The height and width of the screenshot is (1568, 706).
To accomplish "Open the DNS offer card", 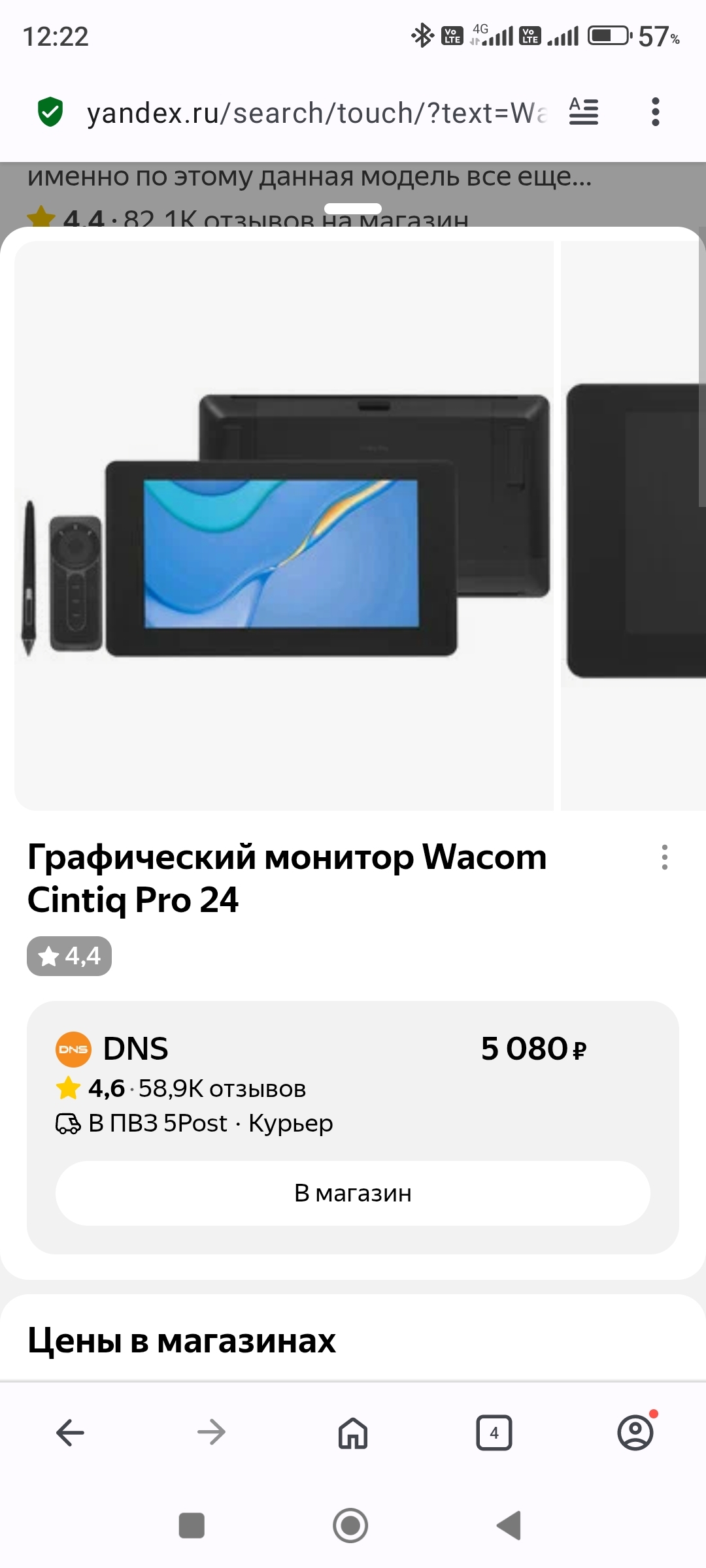I will click(x=353, y=1127).
